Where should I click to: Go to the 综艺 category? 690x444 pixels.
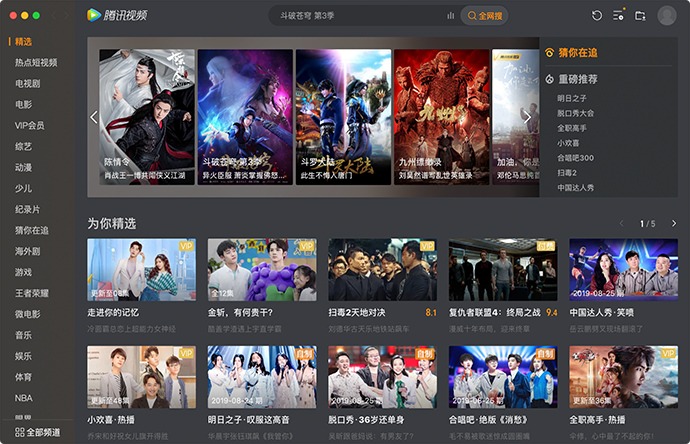point(23,146)
